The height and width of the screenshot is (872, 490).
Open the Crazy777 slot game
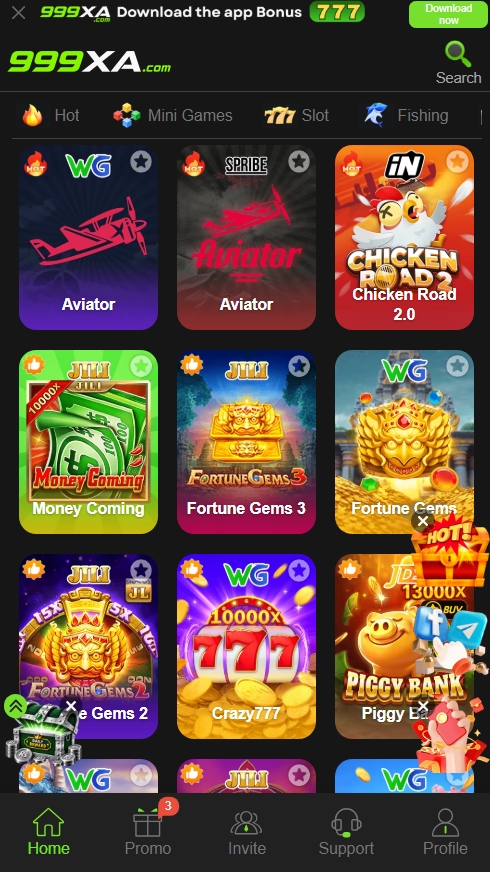coord(246,647)
